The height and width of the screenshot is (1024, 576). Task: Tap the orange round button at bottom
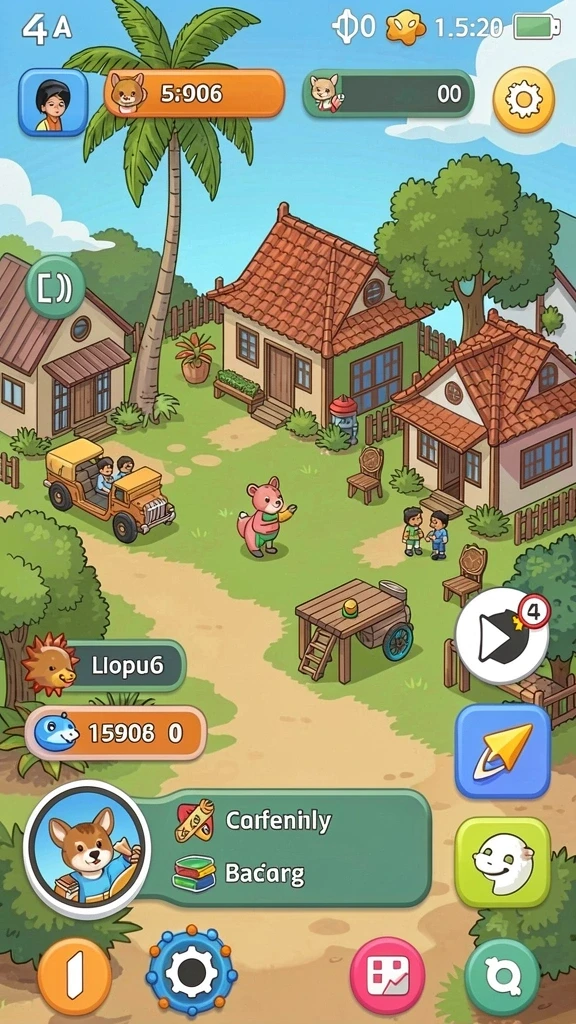pos(74,976)
